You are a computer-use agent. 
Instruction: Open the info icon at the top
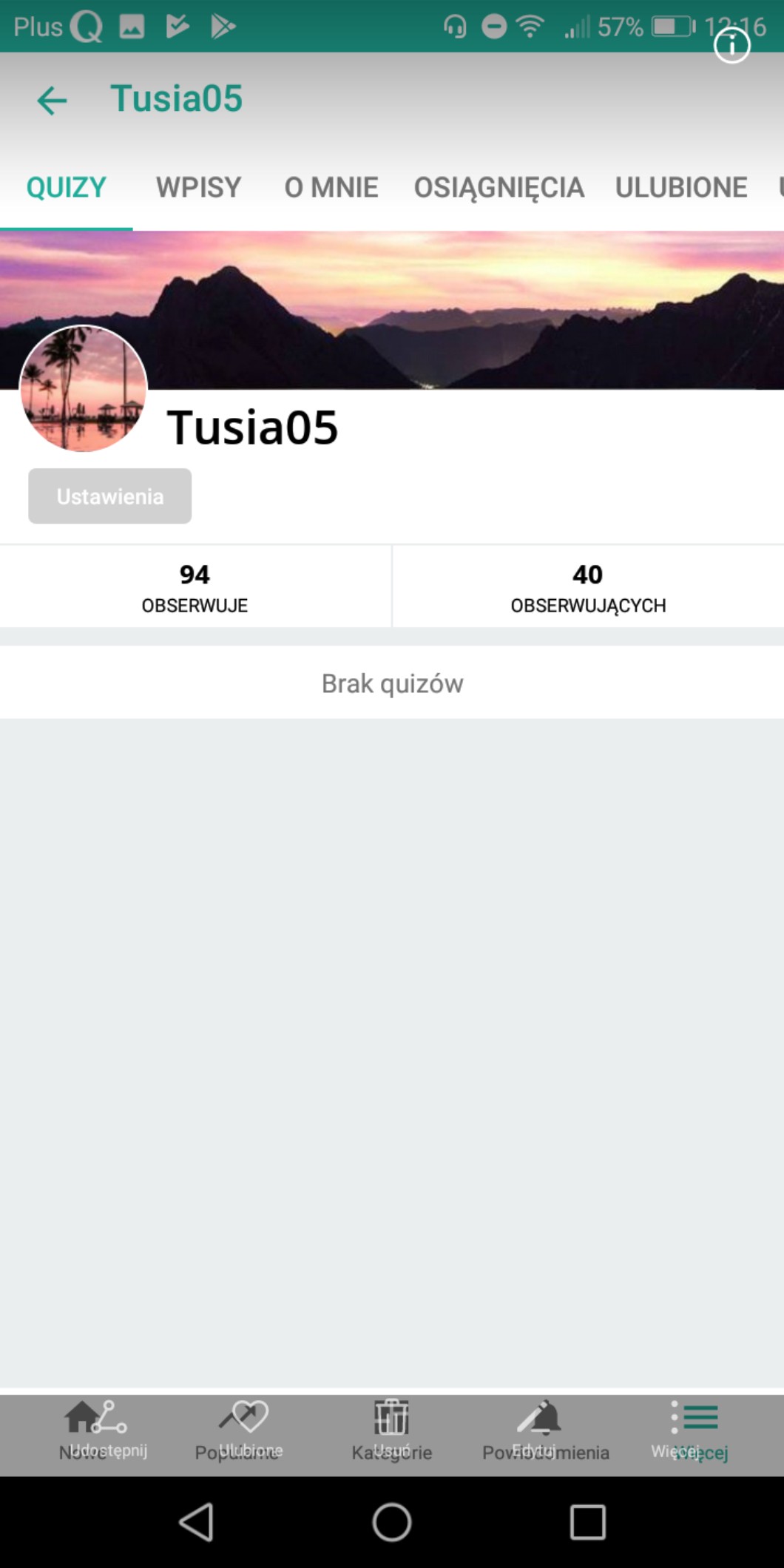pyautogui.click(x=731, y=46)
